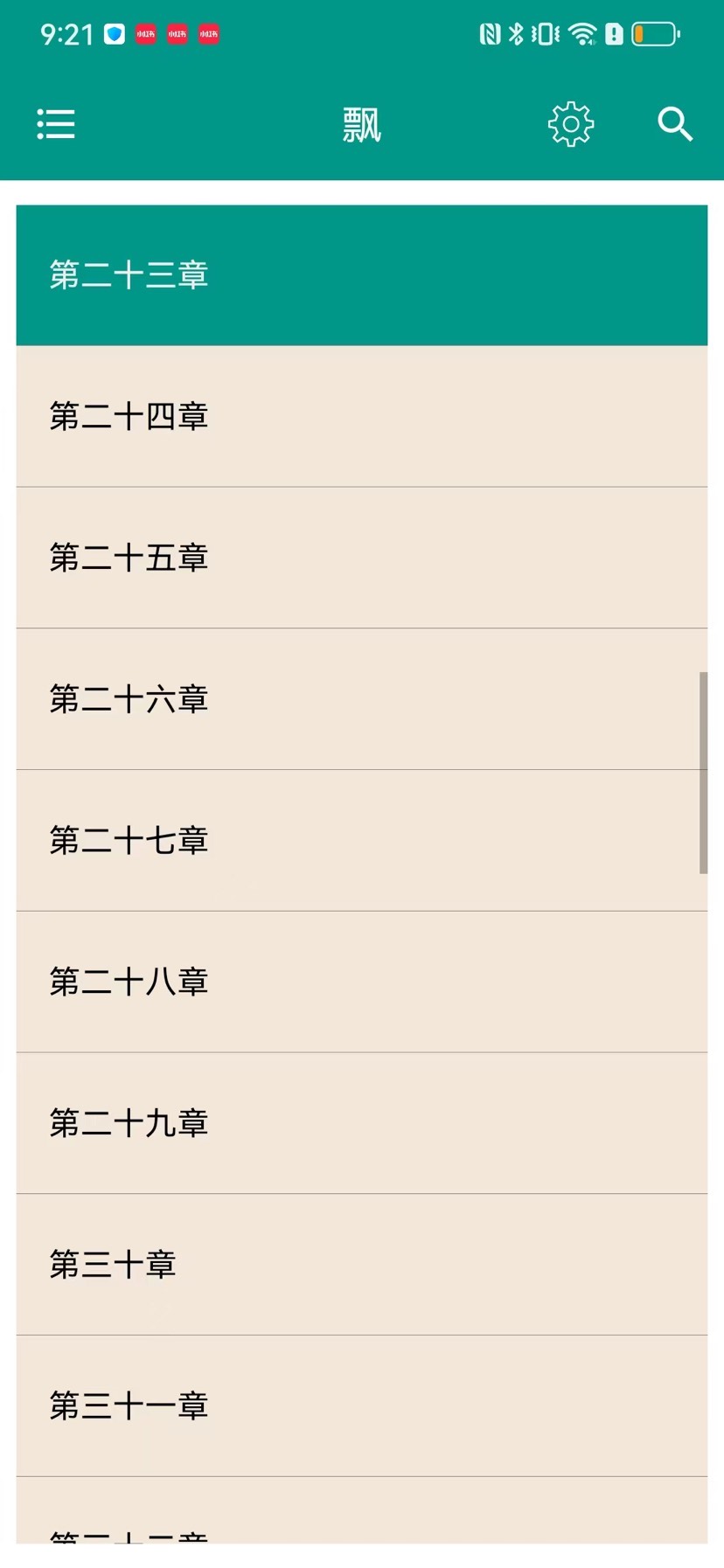The height and width of the screenshot is (1568, 724).
Task: Go to chapter 第三十一章
Action: coord(362,1406)
